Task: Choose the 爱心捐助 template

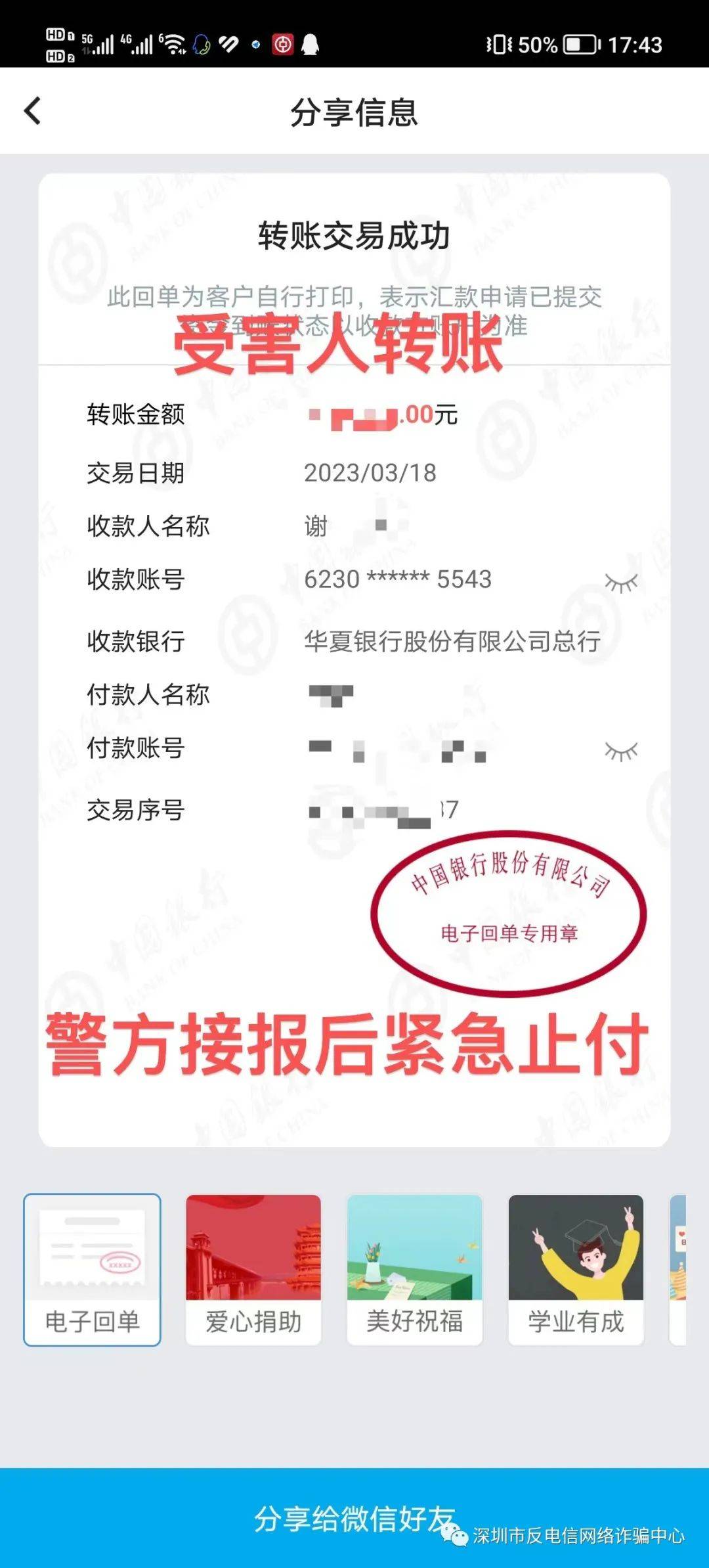Action: coord(253,1269)
